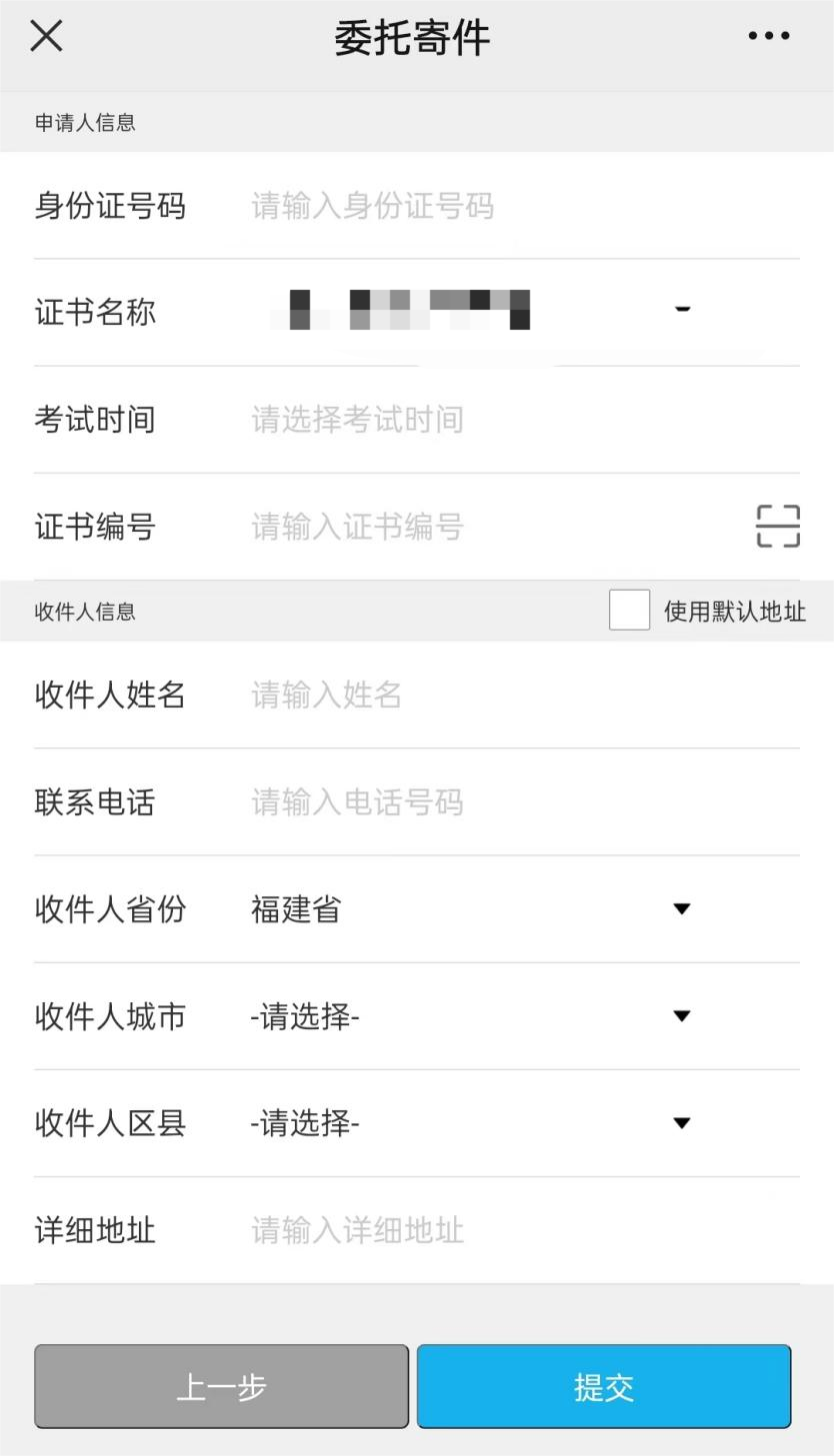Enable the 使用默认地址 checkbox
Viewport: 834px width, 1456px height.
click(x=629, y=610)
